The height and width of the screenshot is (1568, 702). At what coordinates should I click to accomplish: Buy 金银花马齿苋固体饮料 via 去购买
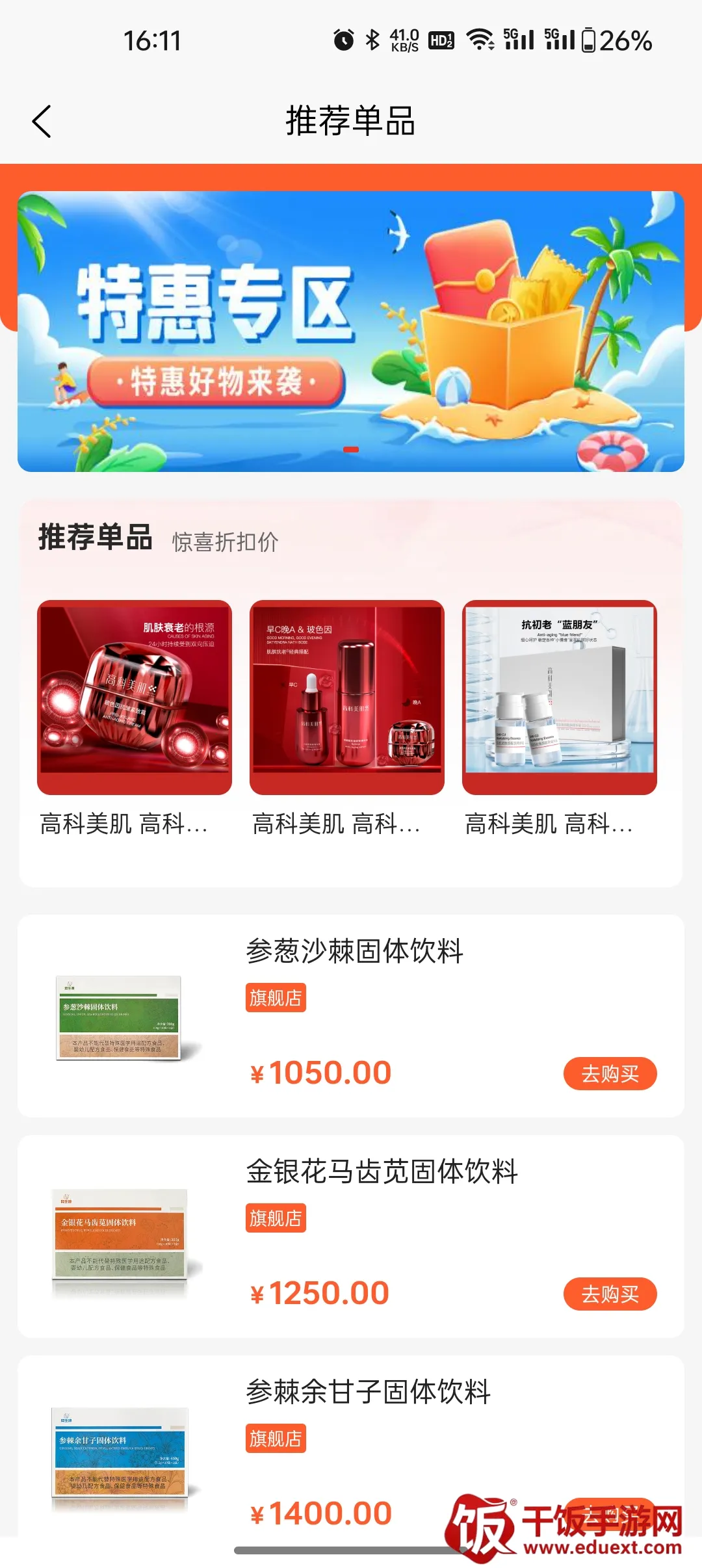point(610,1294)
